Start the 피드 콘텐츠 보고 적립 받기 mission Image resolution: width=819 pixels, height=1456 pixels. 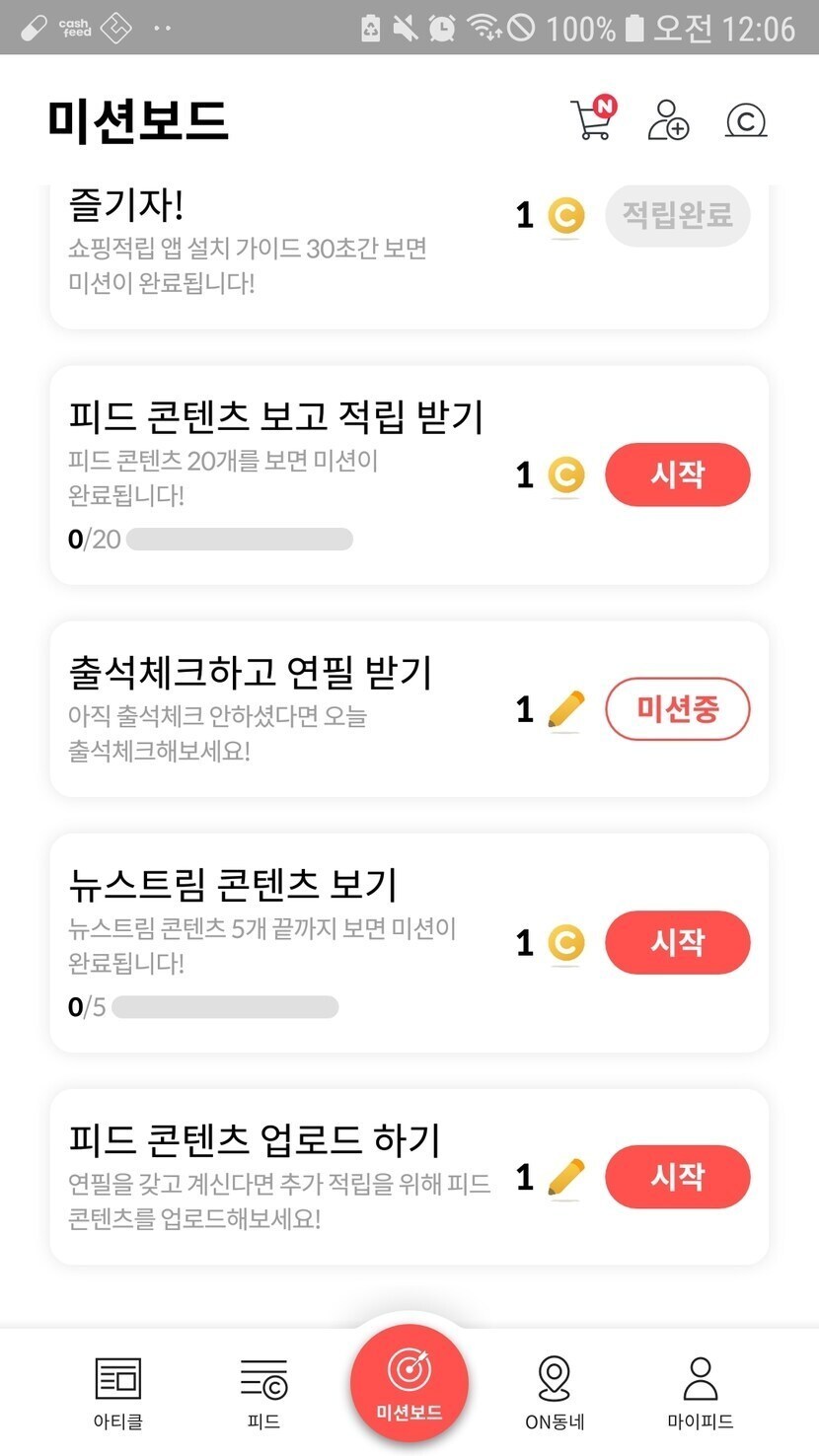(x=677, y=474)
